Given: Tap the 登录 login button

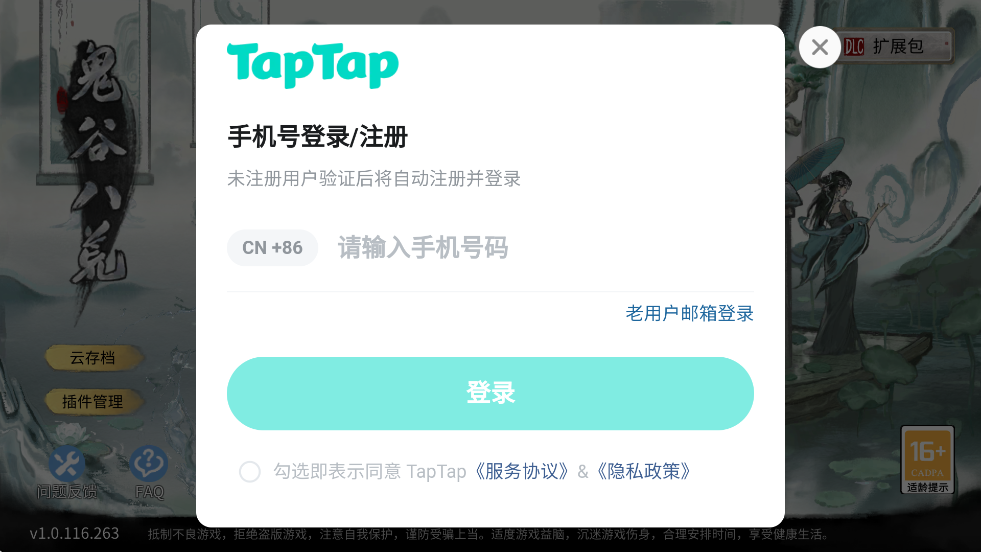Looking at the screenshot, I should coord(490,393).
